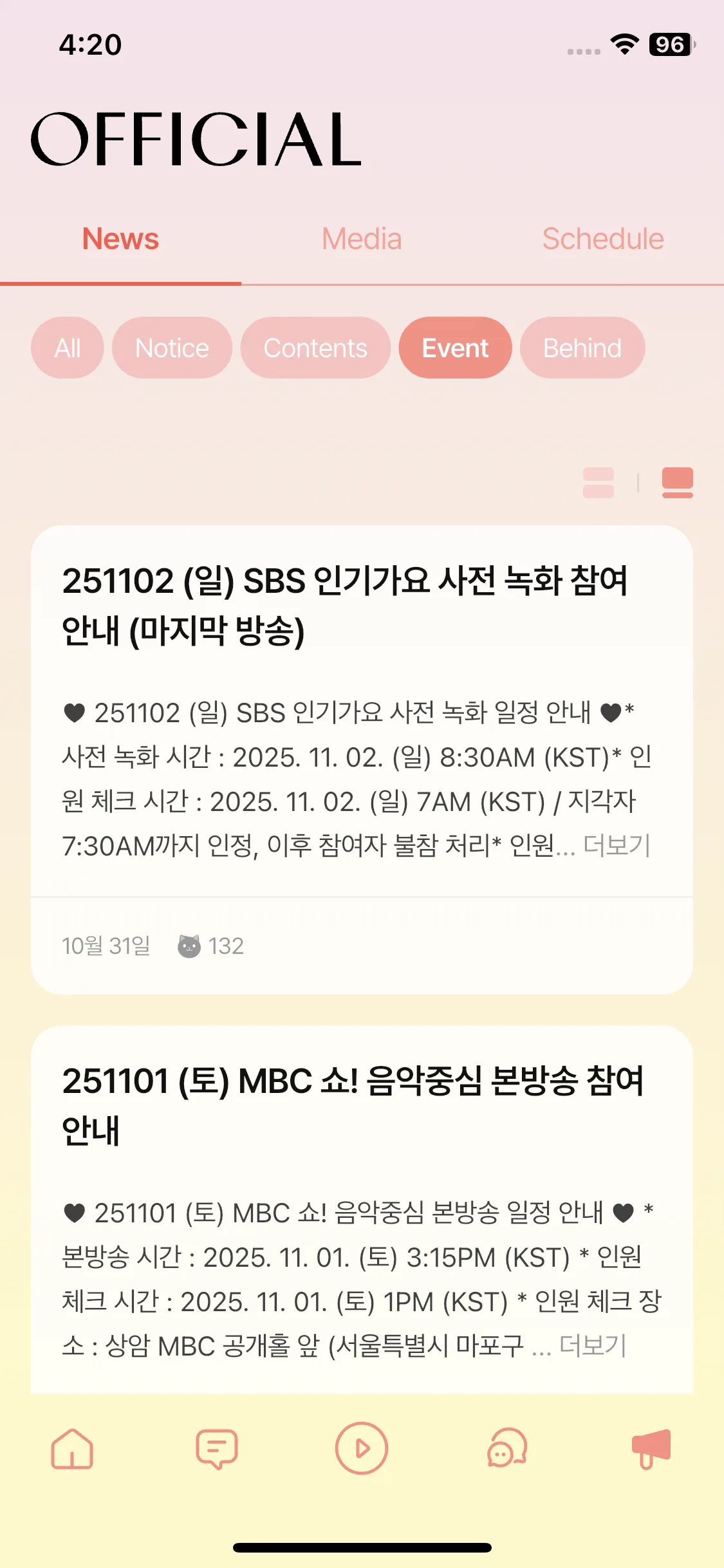Select the Contents filter chip

click(x=315, y=348)
